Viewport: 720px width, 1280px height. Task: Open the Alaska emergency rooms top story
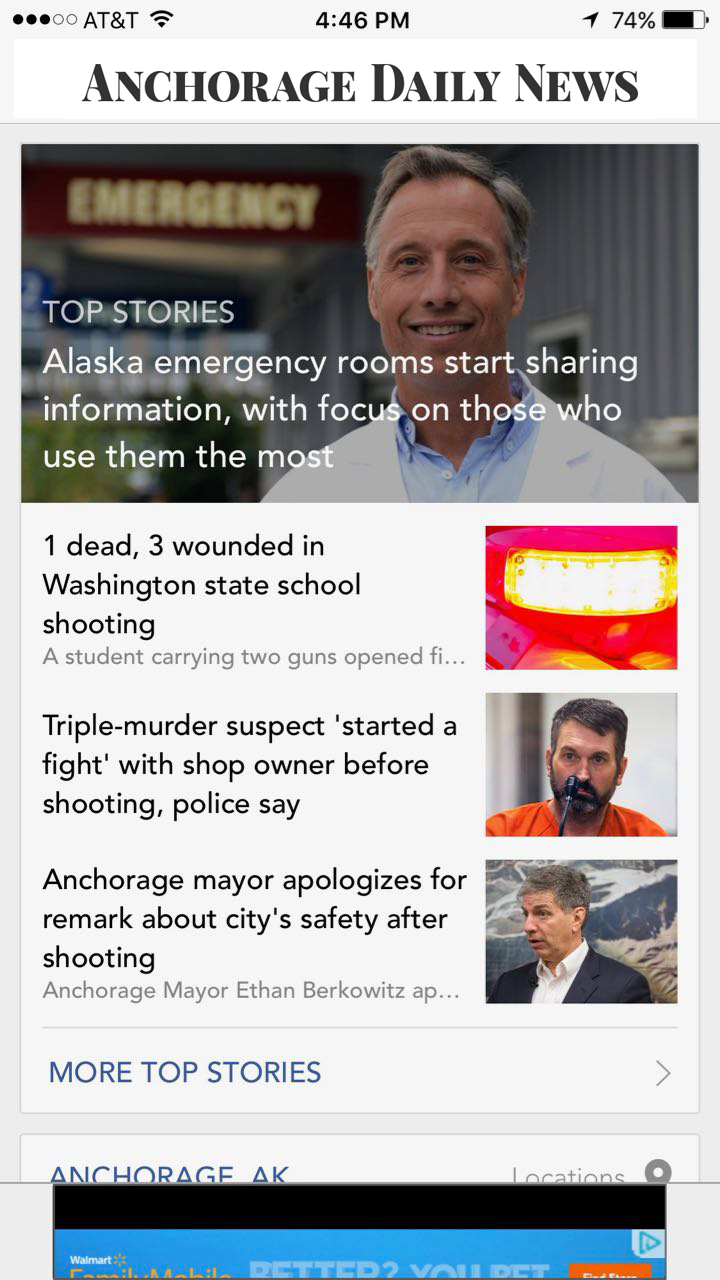[340, 408]
